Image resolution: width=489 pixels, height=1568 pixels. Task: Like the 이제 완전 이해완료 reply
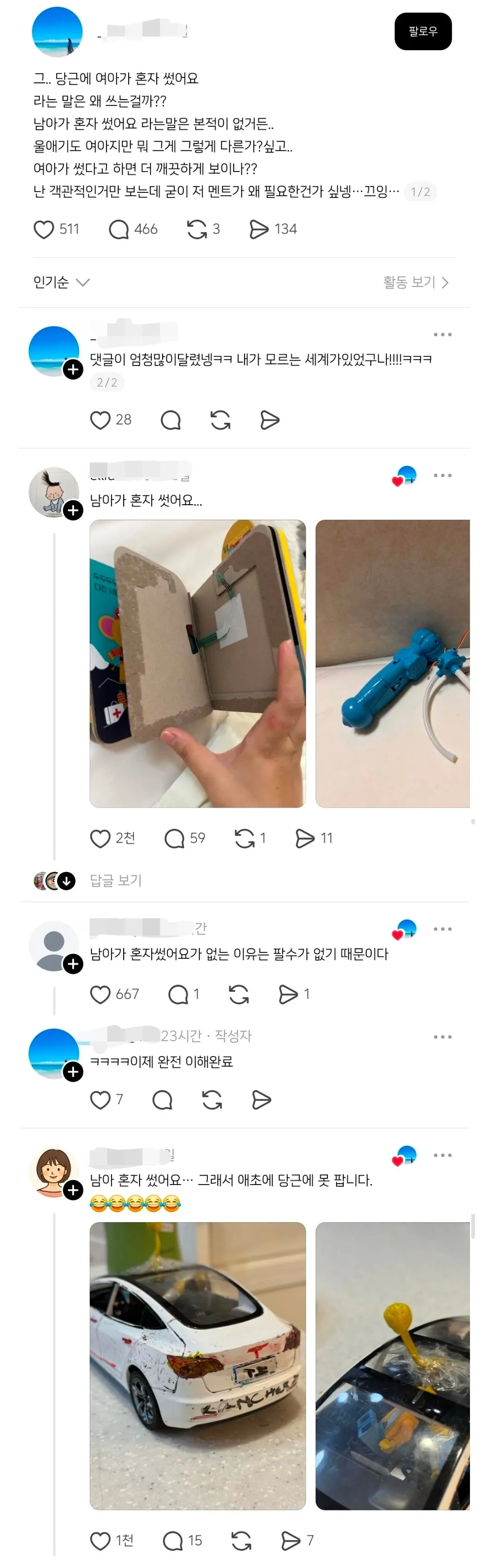tap(101, 1100)
